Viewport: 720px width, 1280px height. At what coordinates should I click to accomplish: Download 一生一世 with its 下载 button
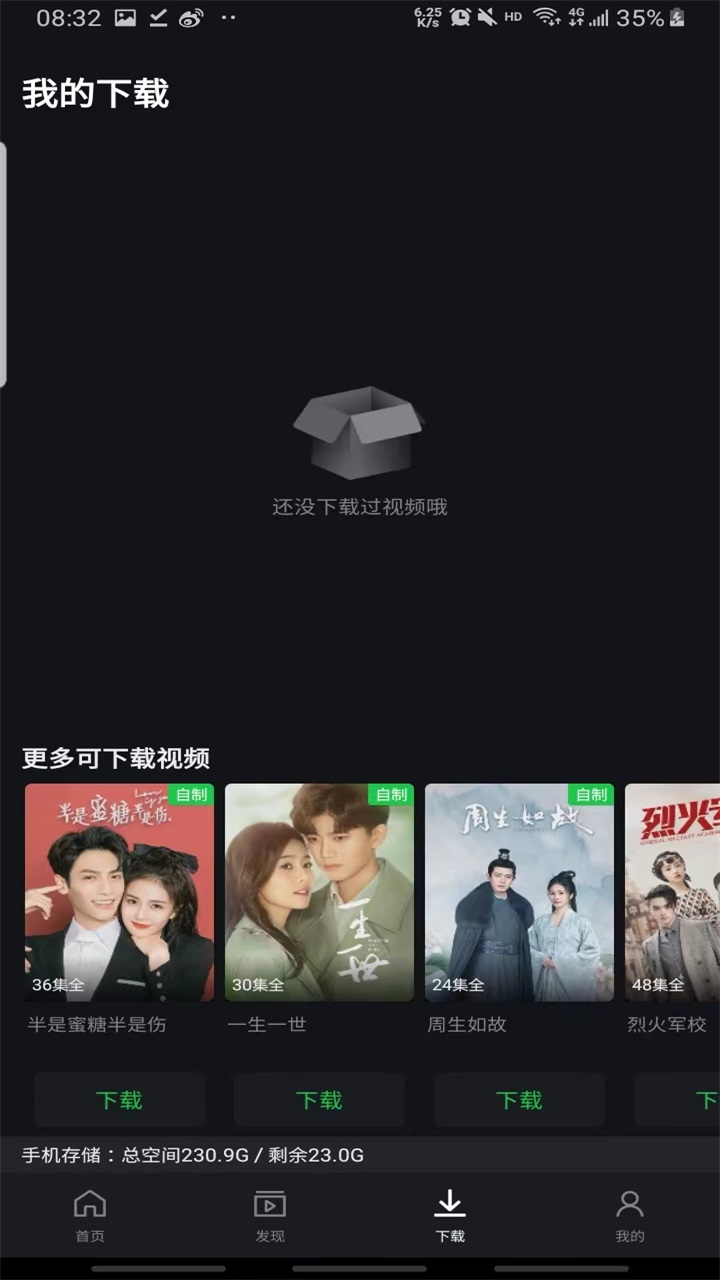pos(319,1100)
